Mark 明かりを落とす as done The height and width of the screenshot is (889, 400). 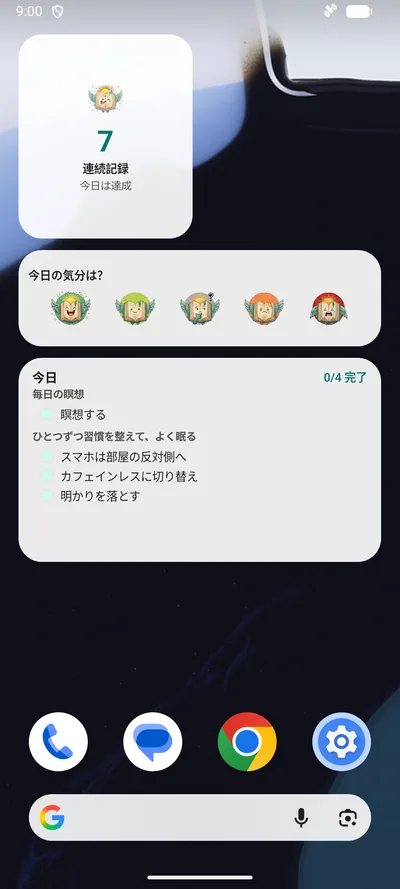pos(47,496)
